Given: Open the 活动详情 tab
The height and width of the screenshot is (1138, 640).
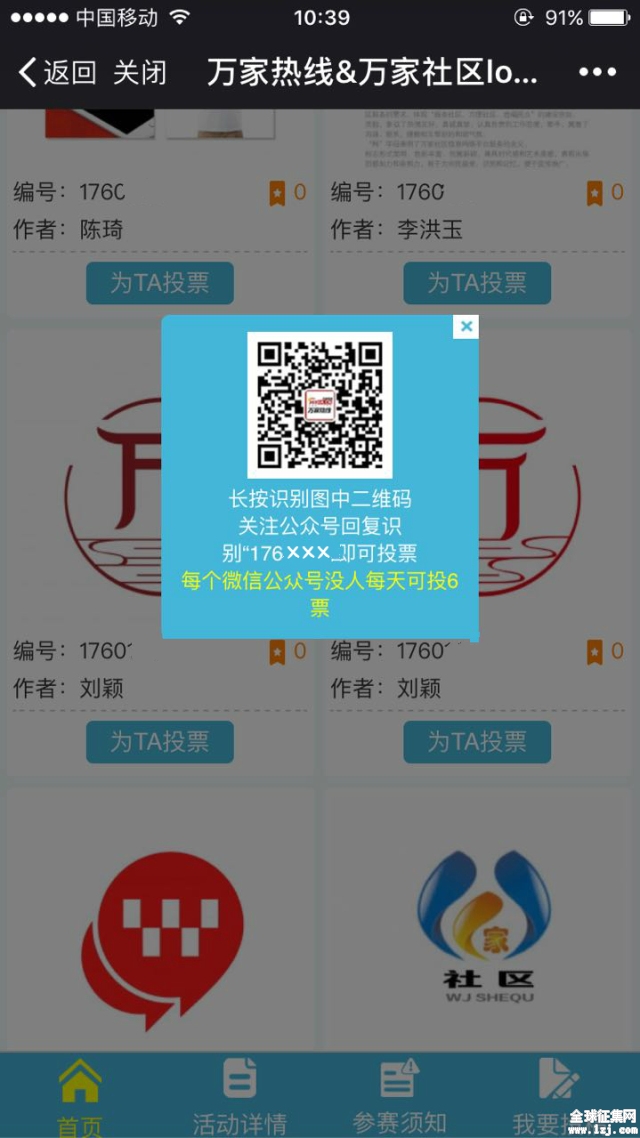Looking at the screenshot, I should 239,1095.
